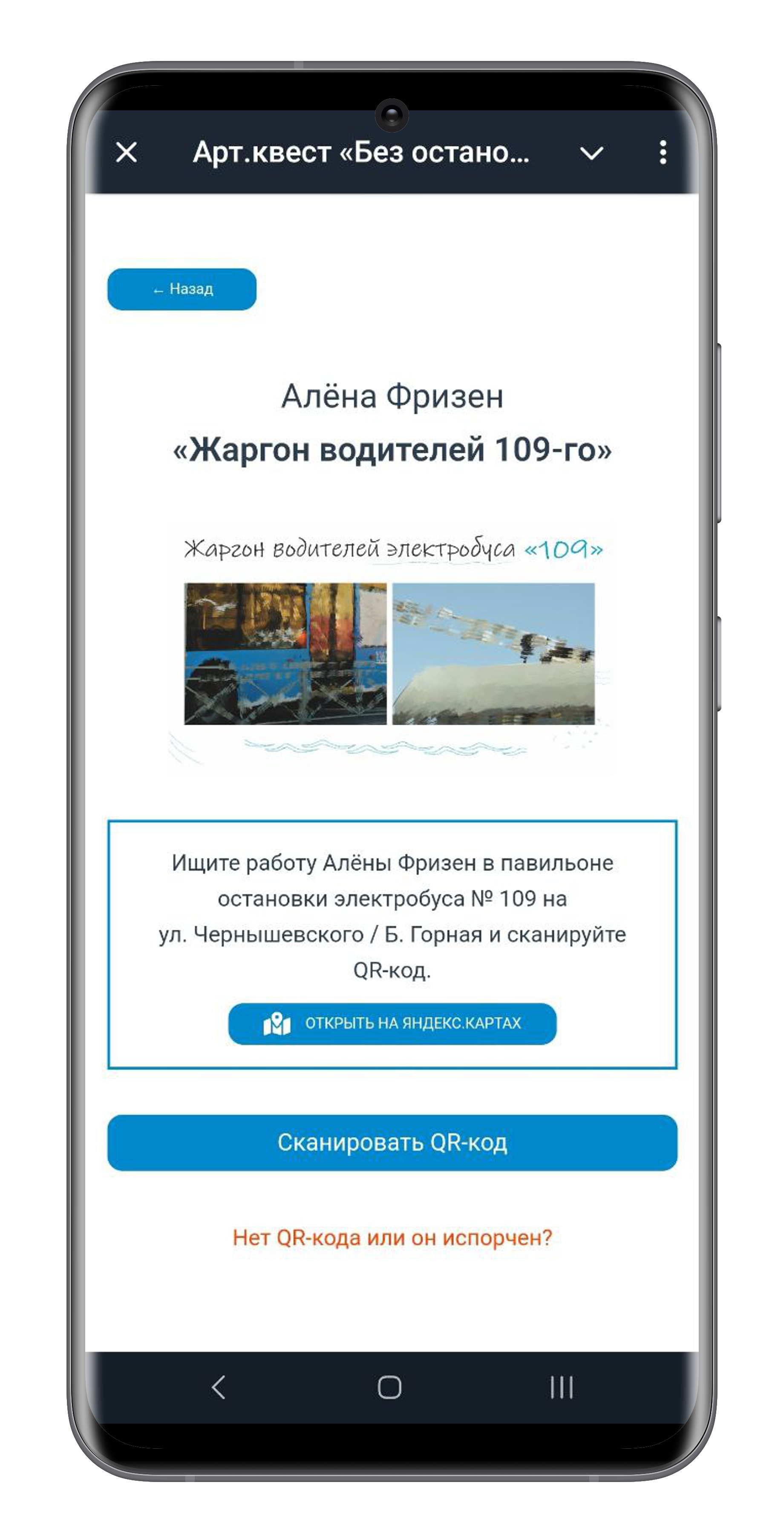Open the three-dot overflow menu
This screenshot has height=1534, width=784.
coord(663,153)
